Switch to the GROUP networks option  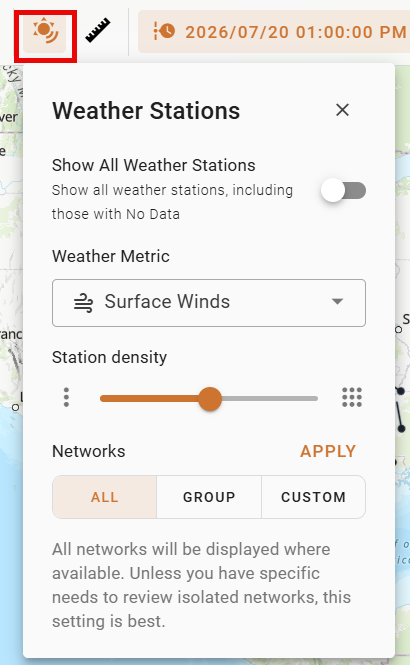(209, 497)
